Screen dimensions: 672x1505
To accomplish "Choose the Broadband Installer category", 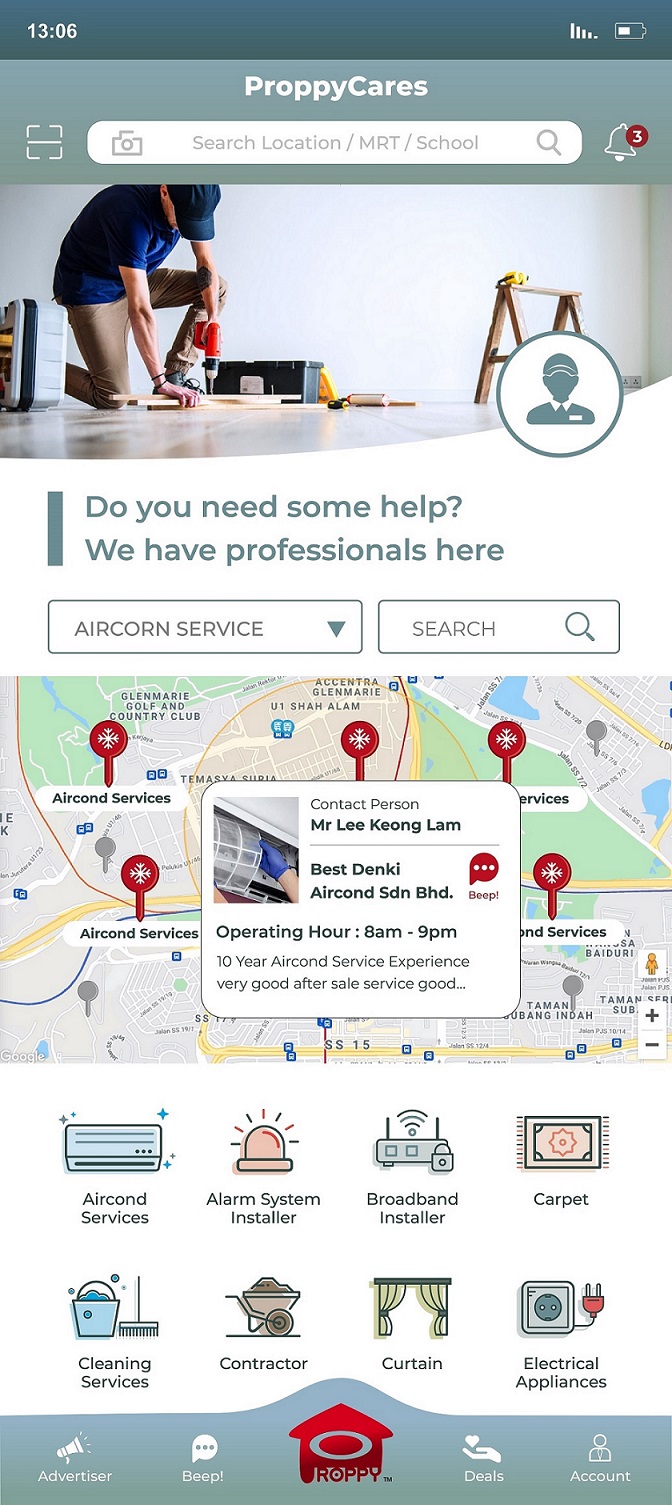I will tap(412, 1166).
